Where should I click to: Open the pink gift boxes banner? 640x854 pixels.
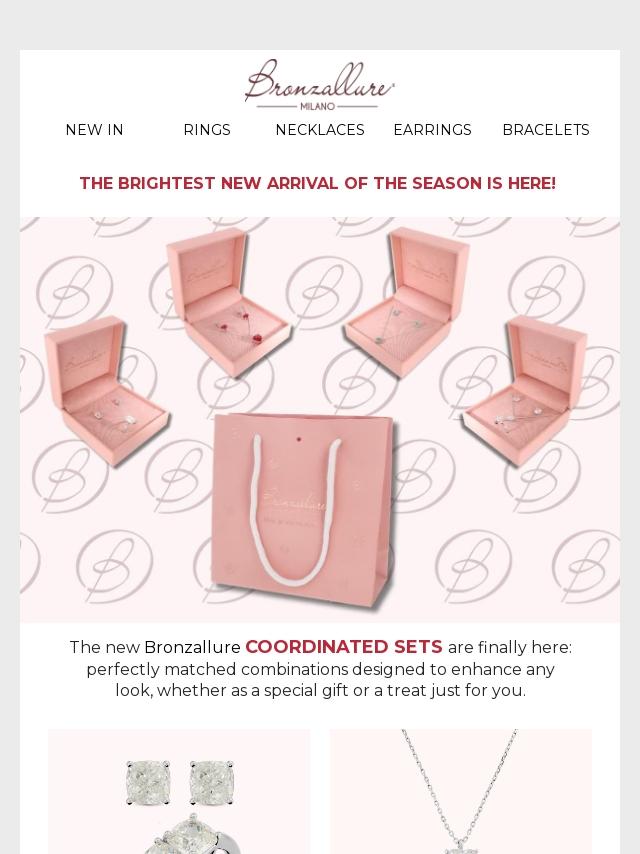320,419
